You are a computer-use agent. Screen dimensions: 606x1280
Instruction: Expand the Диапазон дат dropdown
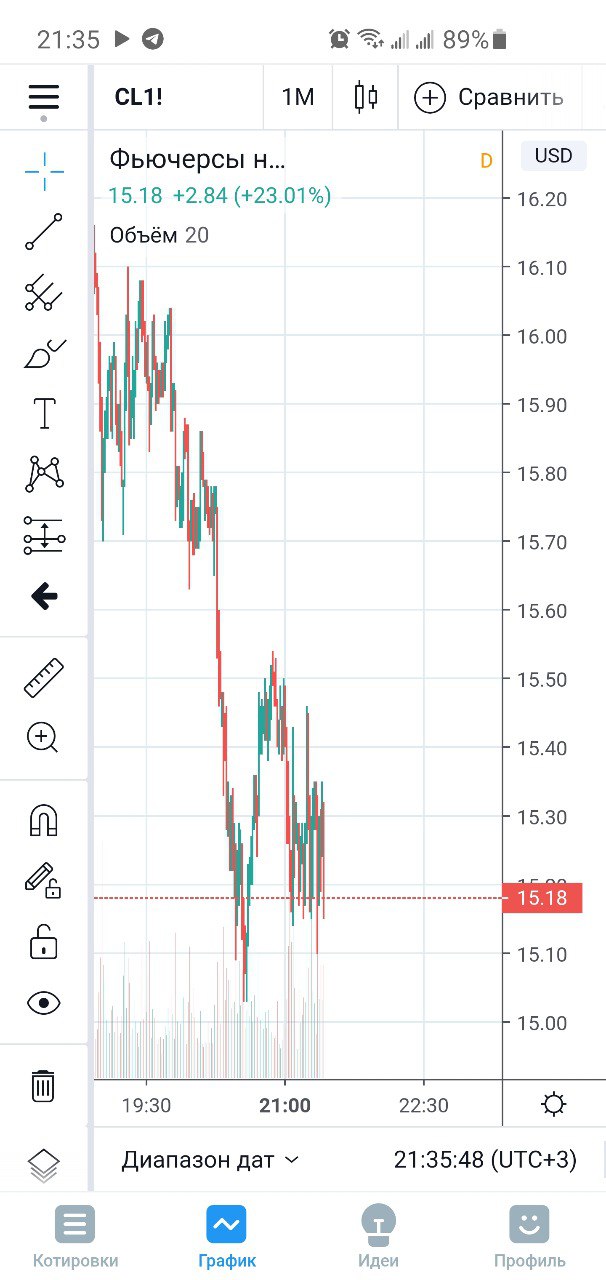coord(210,1160)
